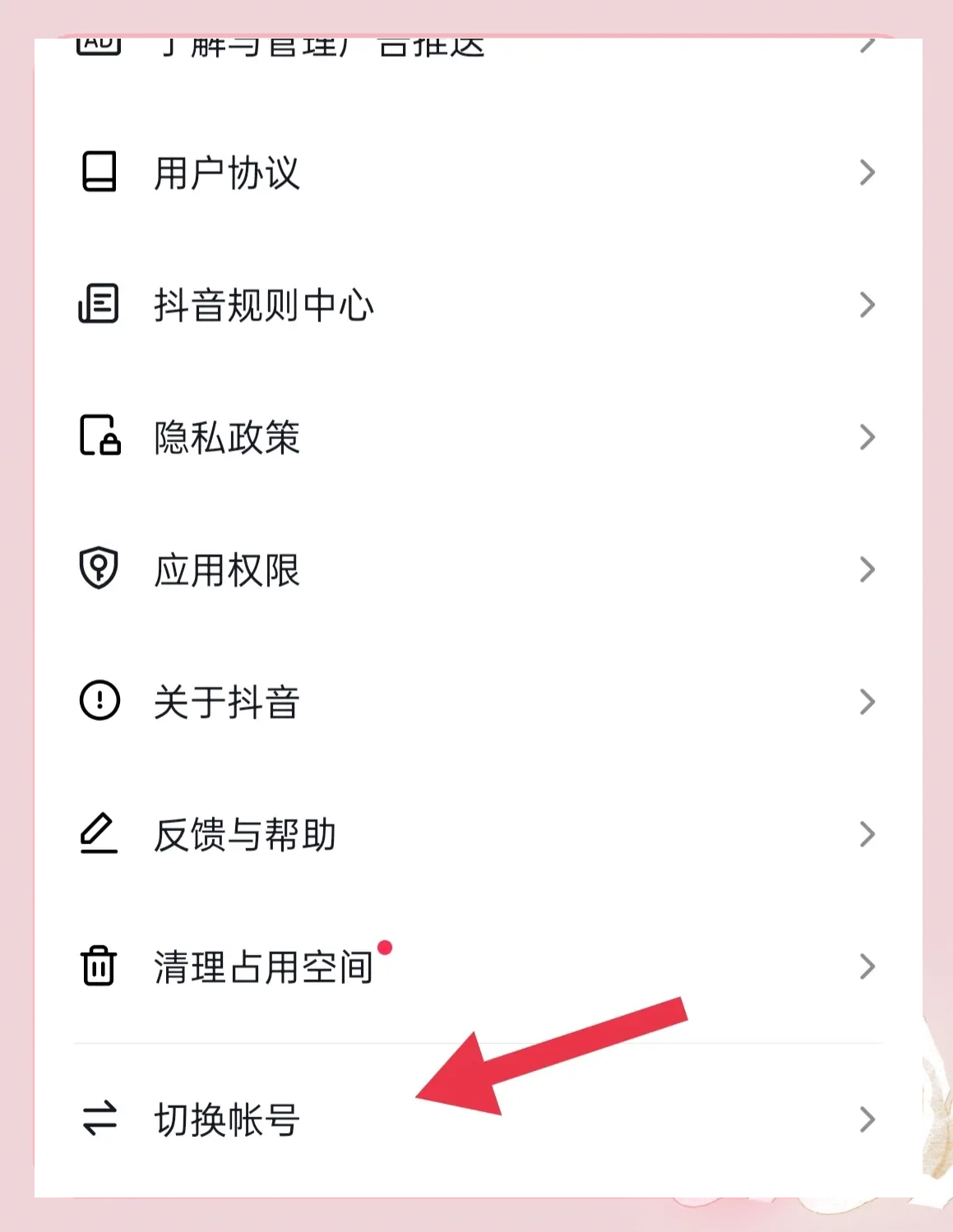Tap the switch arrows icon next to 切换帐号

pos(98,1118)
